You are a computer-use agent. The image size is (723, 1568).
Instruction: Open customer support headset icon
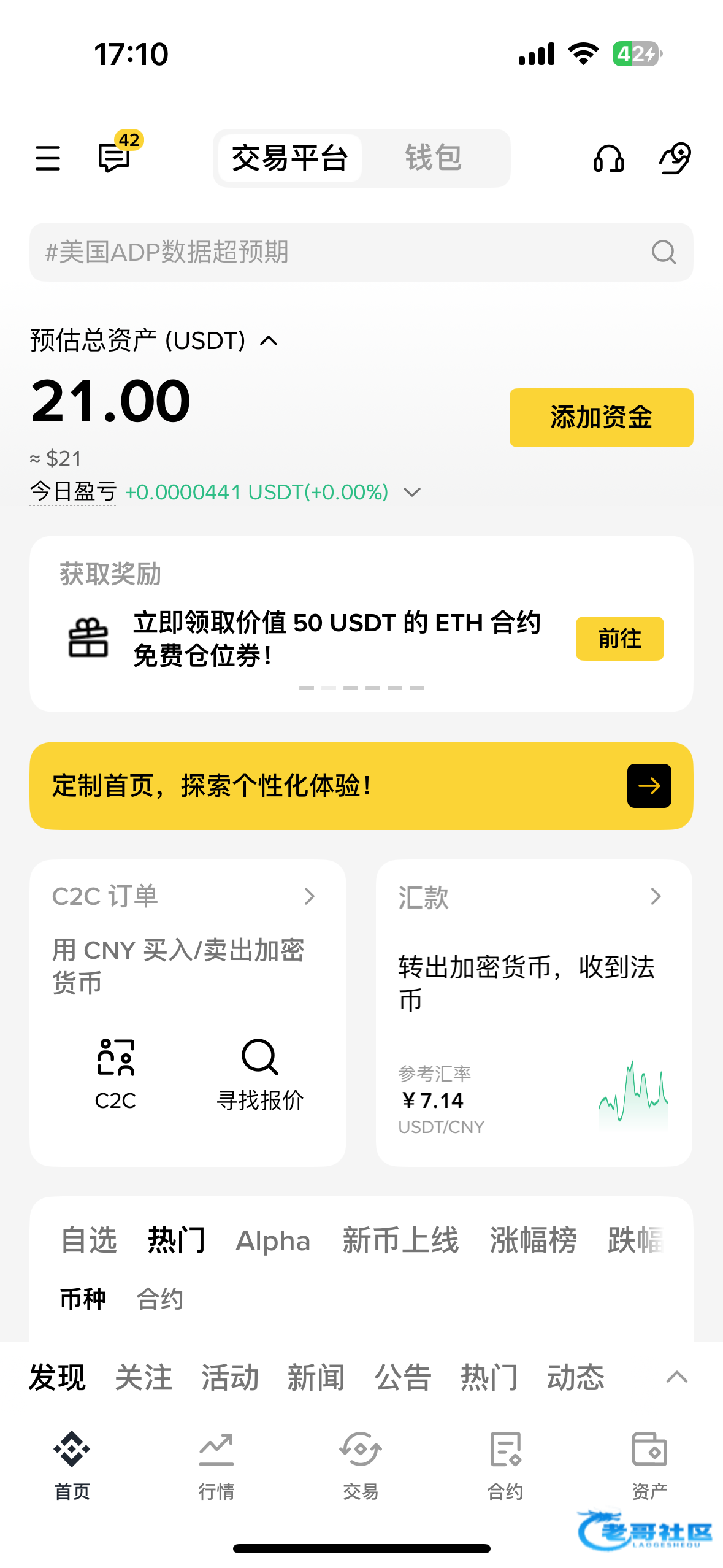click(x=608, y=158)
